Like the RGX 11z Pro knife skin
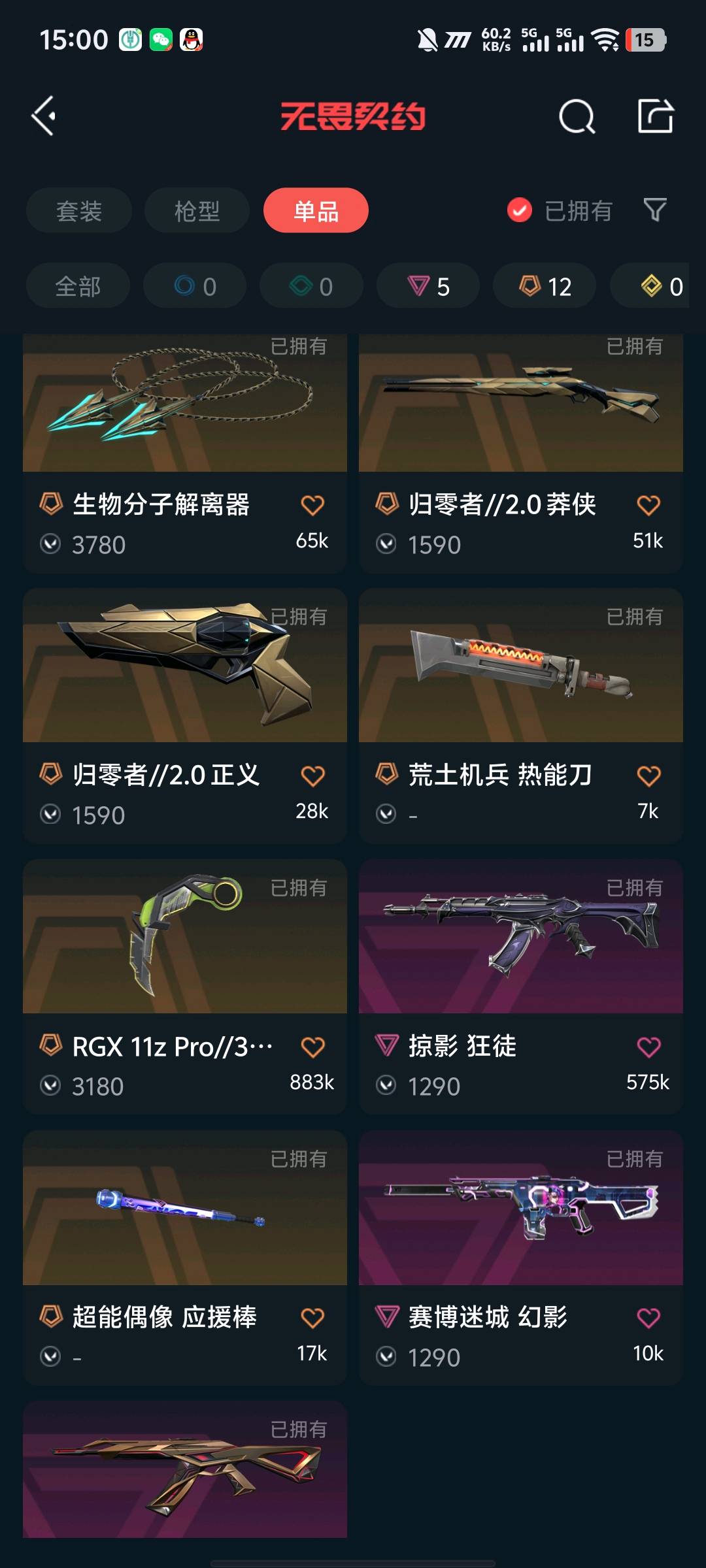 pyautogui.click(x=312, y=1047)
